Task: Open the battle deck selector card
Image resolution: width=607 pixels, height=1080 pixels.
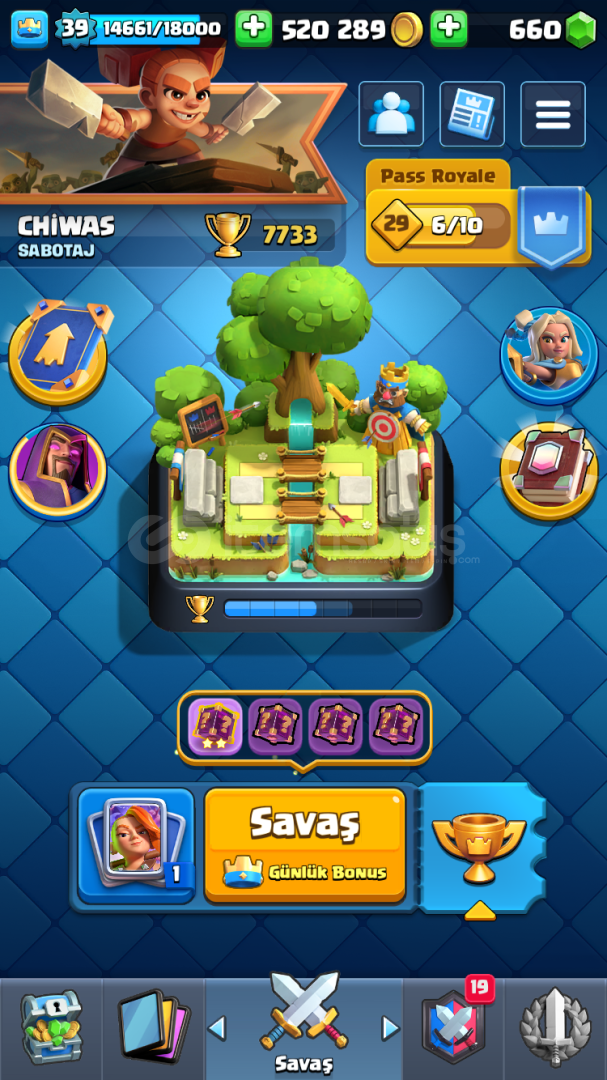Action: pyautogui.click(x=136, y=845)
